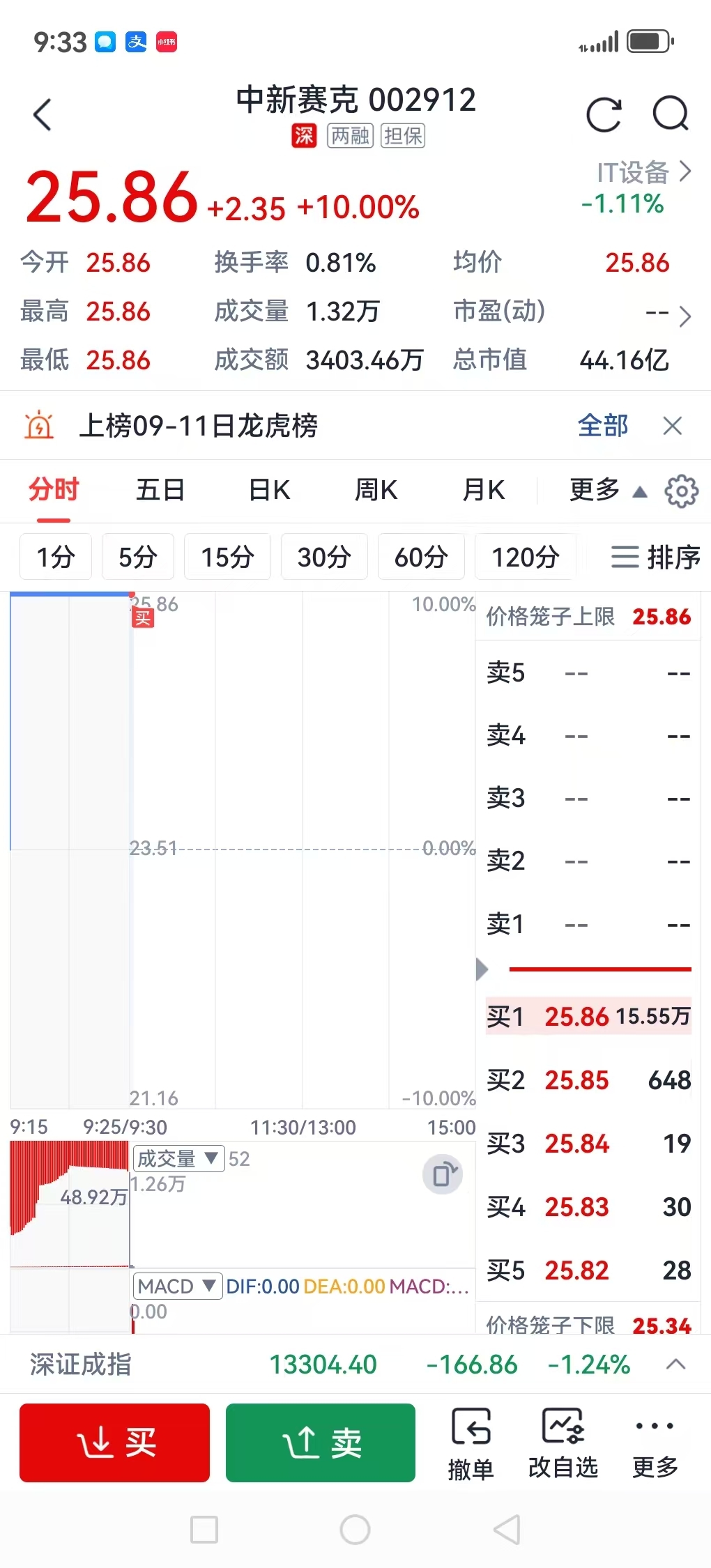Tap the green 卖 sell button
711x1568 pixels.
321,1443
